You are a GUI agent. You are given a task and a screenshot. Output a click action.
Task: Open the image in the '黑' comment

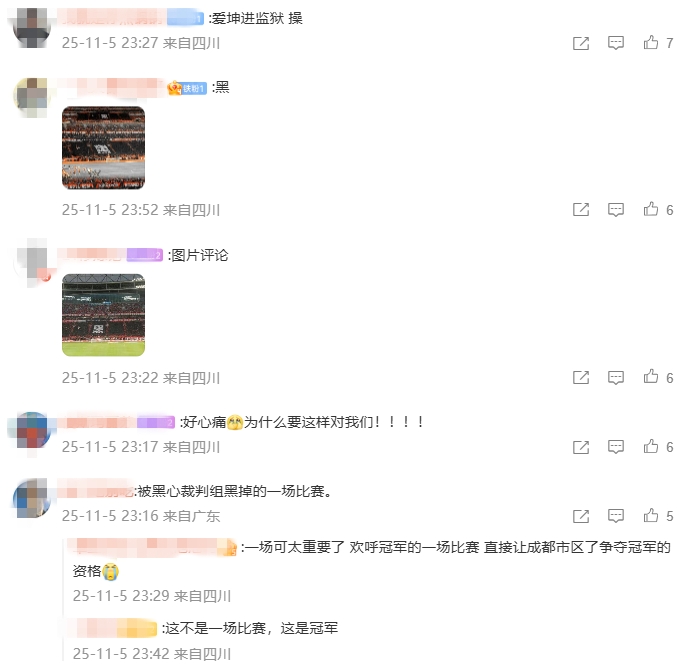tap(103, 148)
